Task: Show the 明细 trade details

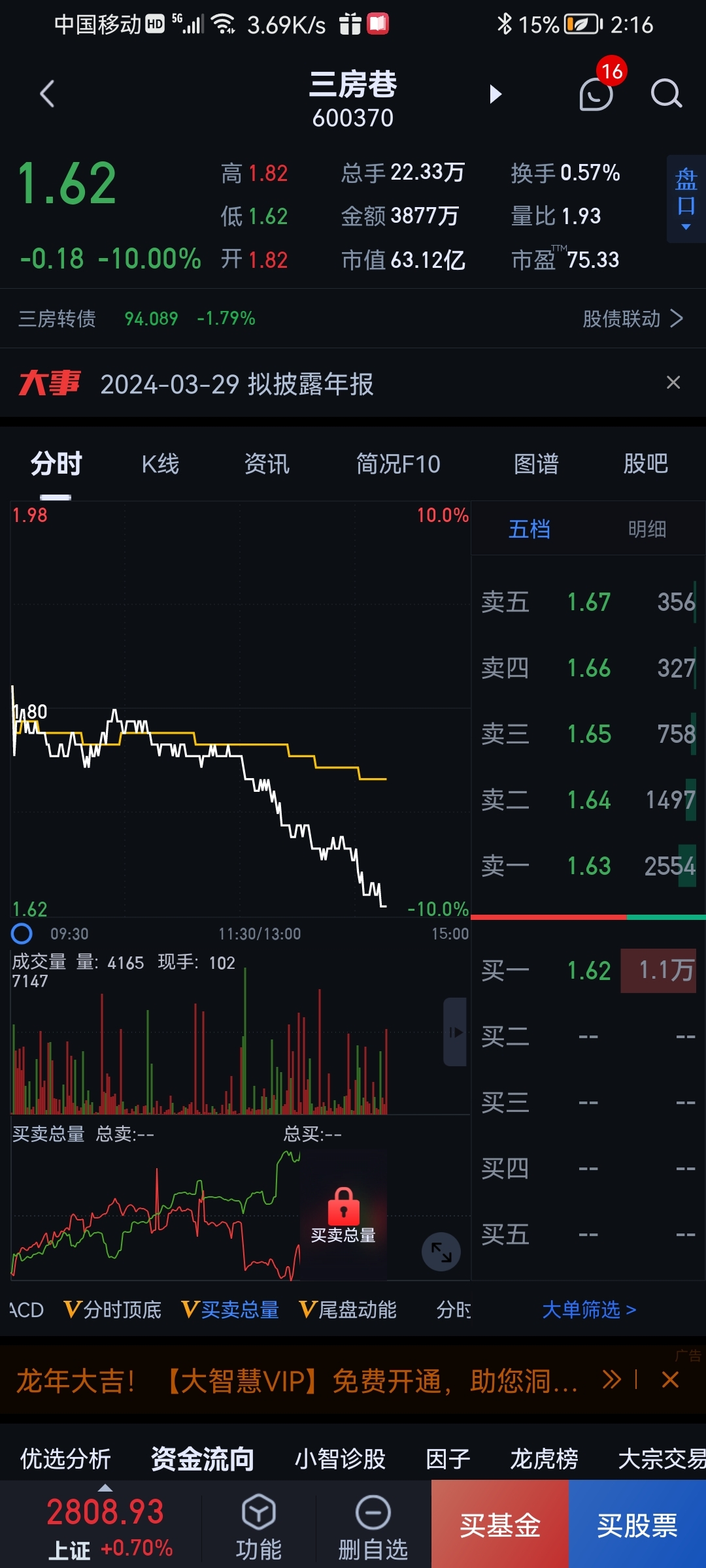Action: [x=647, y=529]
